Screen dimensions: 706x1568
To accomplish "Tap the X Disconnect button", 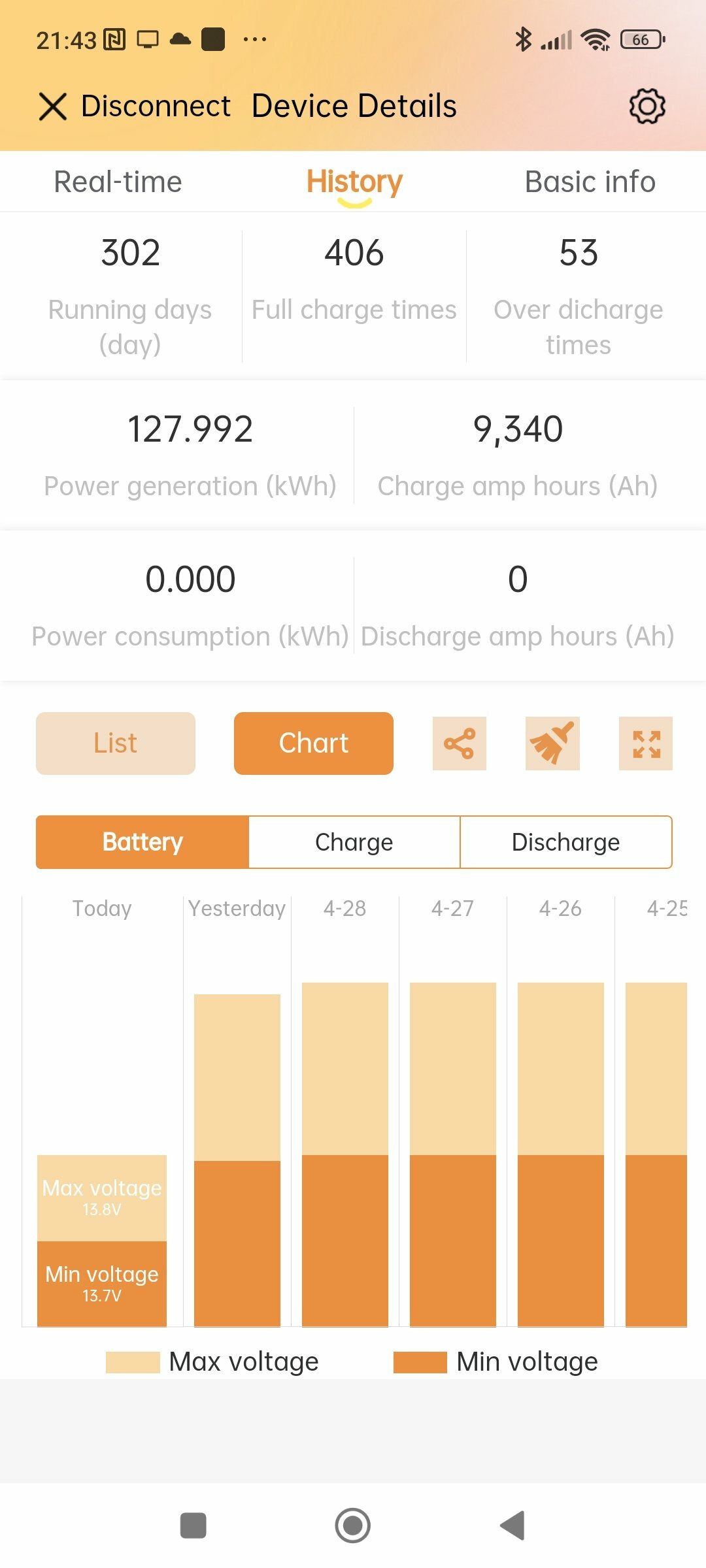I will tap(135, 106).
